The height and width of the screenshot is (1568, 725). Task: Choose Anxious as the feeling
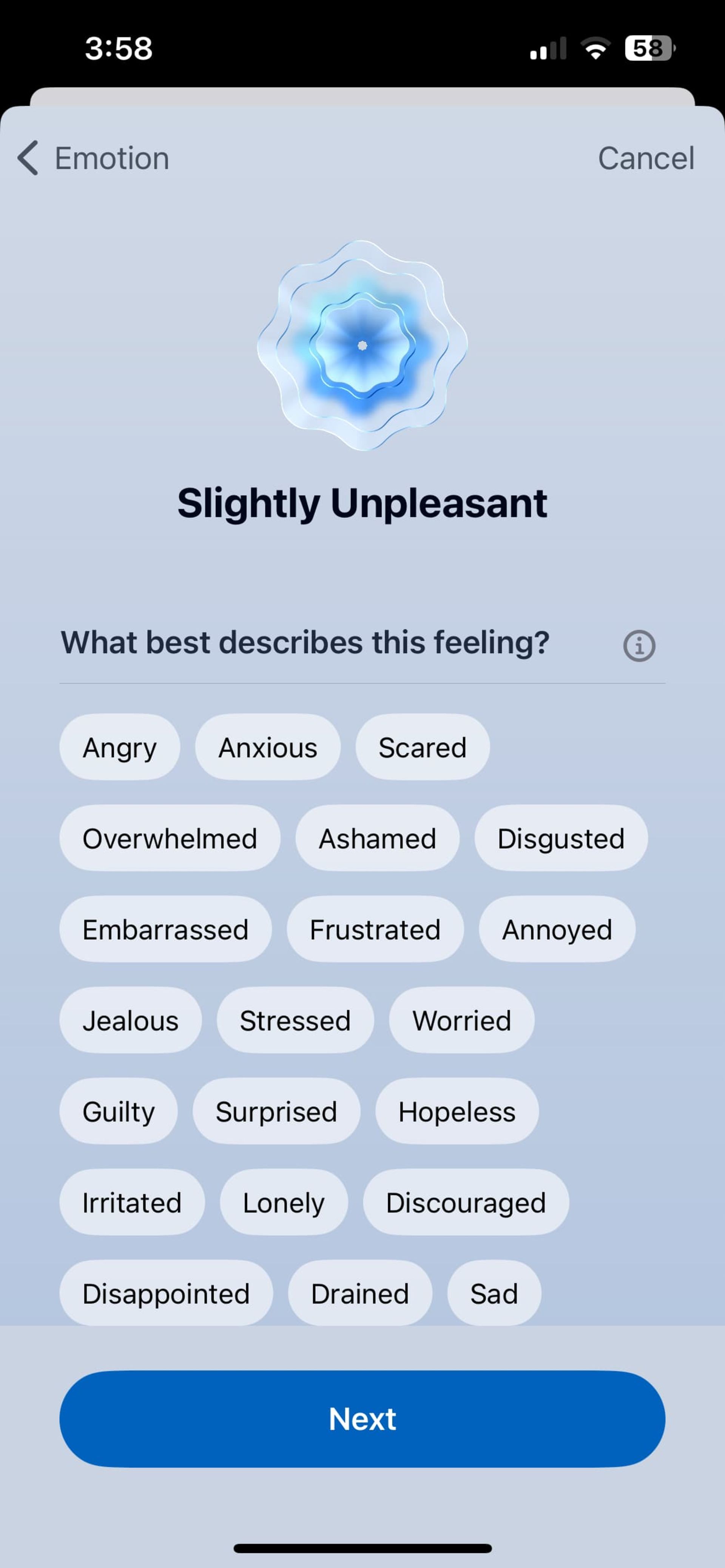click(267, 747)
